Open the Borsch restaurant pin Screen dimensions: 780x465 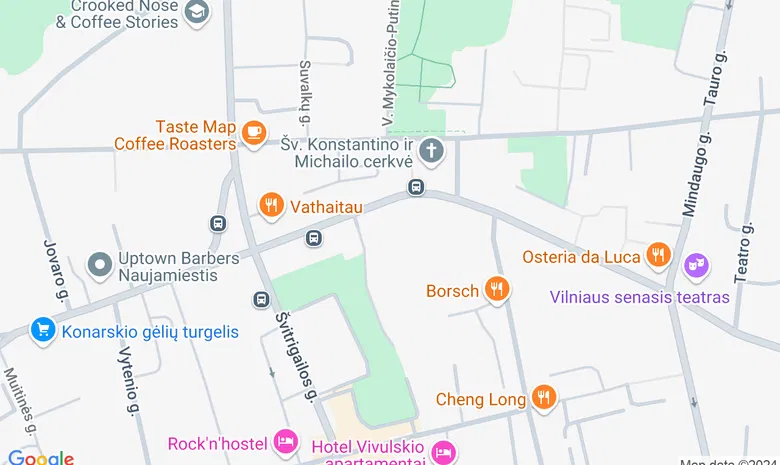497,290
